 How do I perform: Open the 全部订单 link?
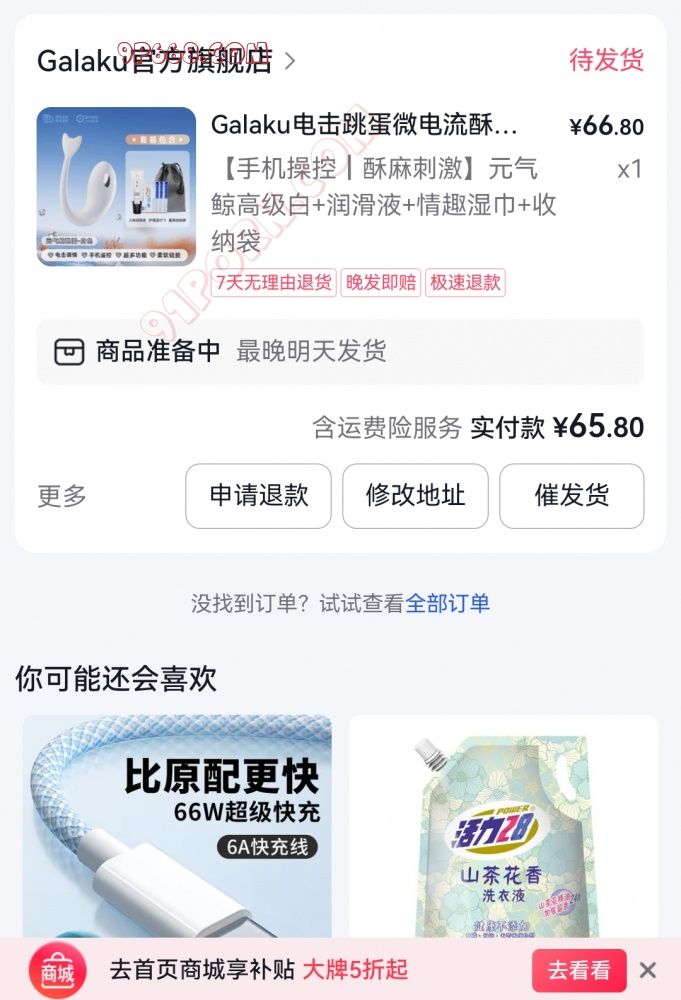point(447,603)
